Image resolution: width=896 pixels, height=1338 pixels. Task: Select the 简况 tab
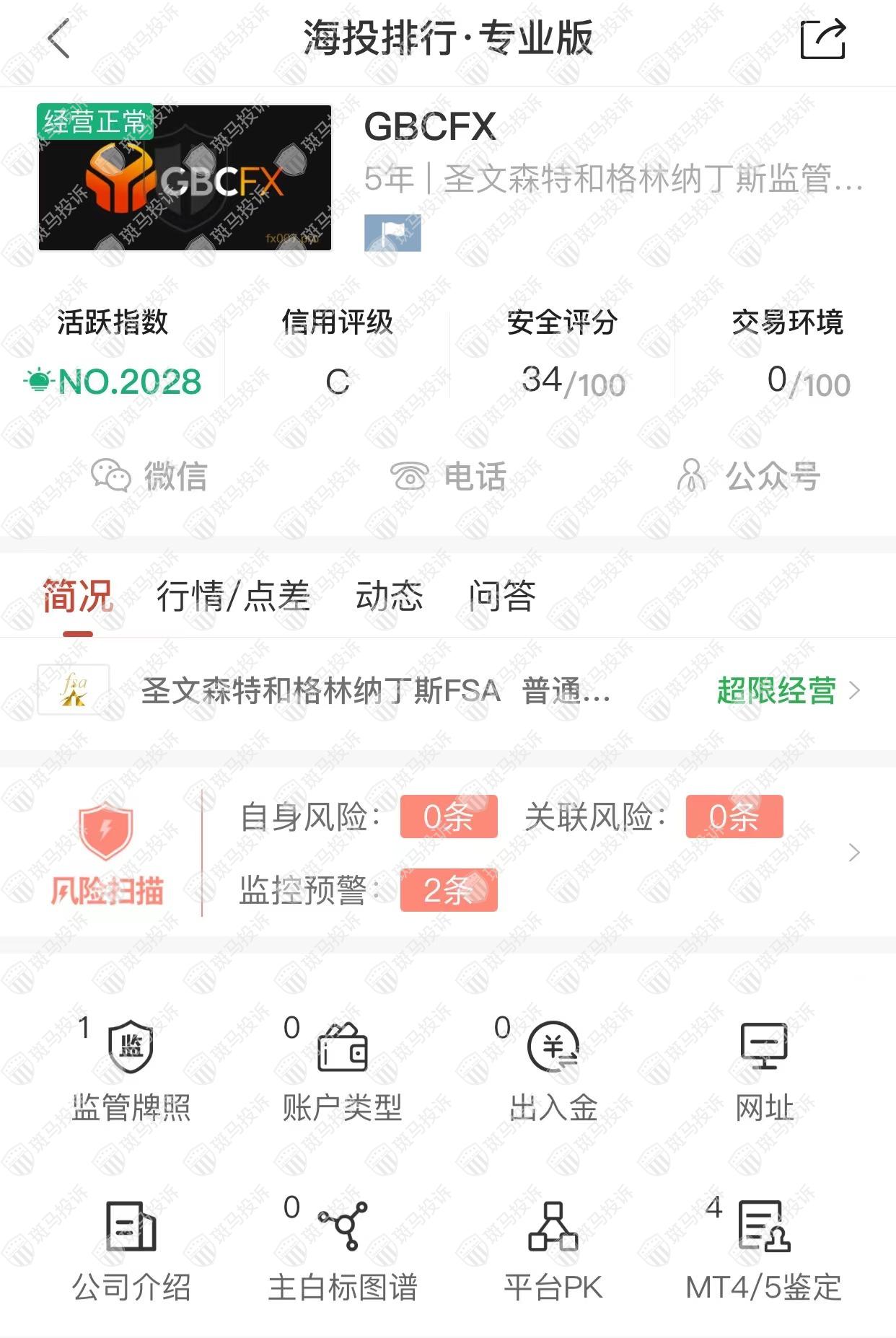tap(77, 597)
